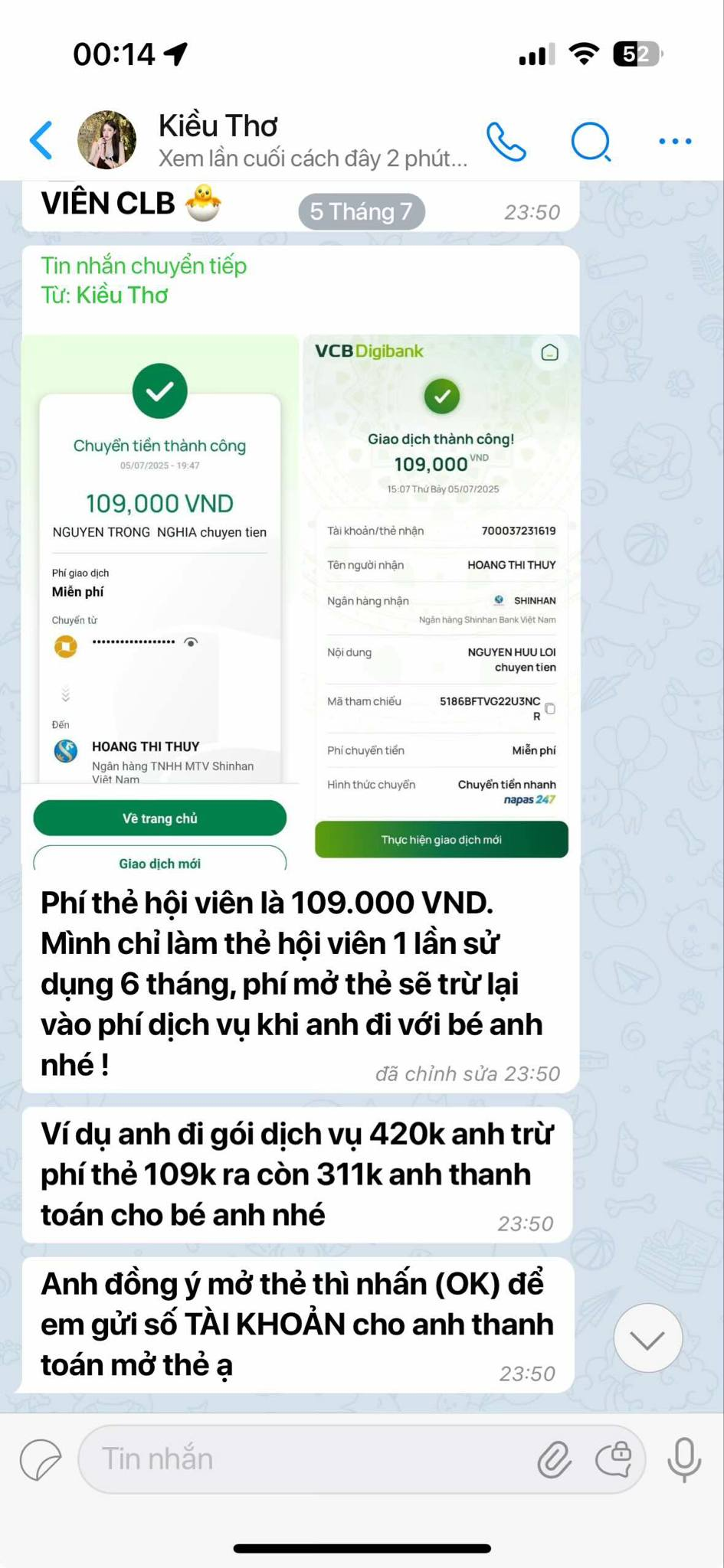The height and width of the screenshot is (1568, 724).
Task: Jump to the latest messages
Action: [647, 1338]
